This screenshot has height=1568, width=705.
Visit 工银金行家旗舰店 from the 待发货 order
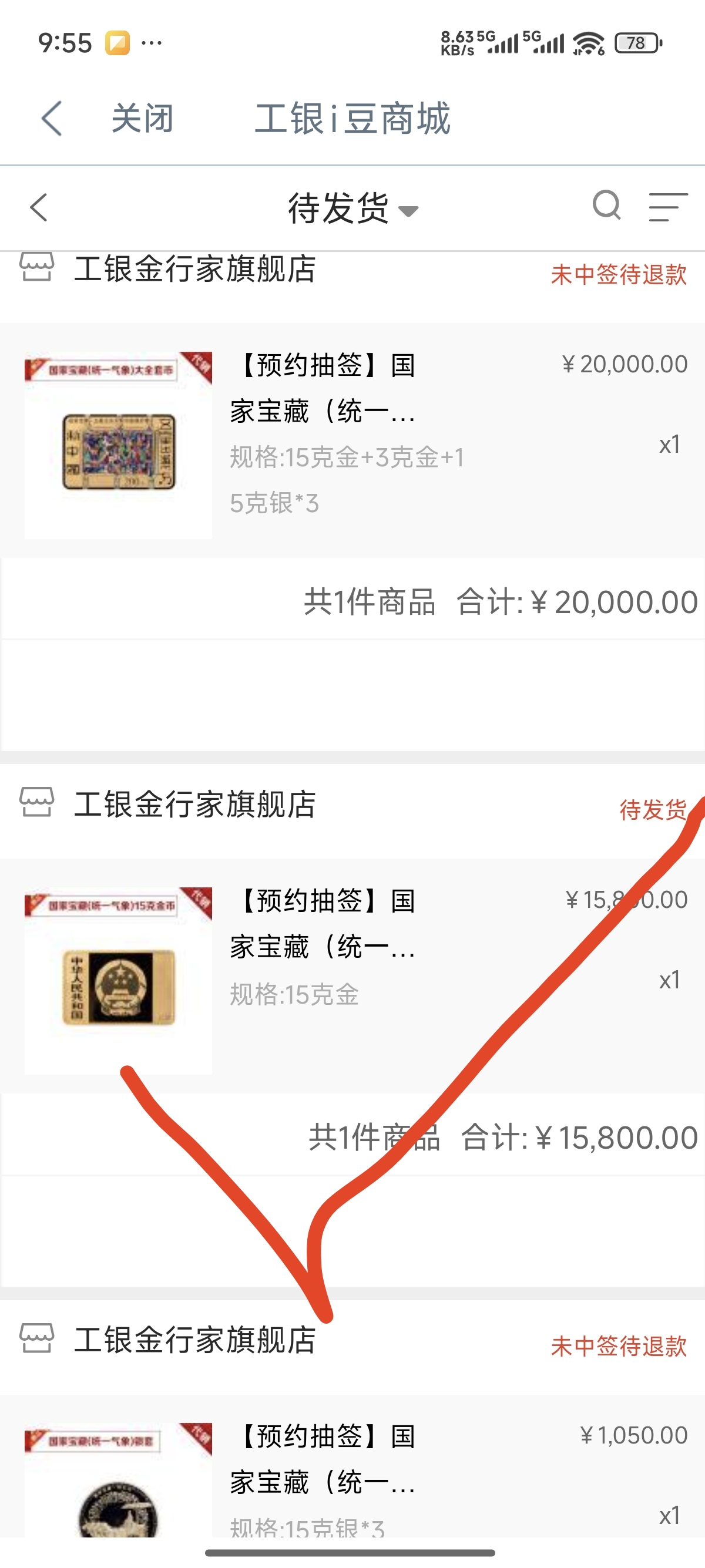(x=195, y=804)
